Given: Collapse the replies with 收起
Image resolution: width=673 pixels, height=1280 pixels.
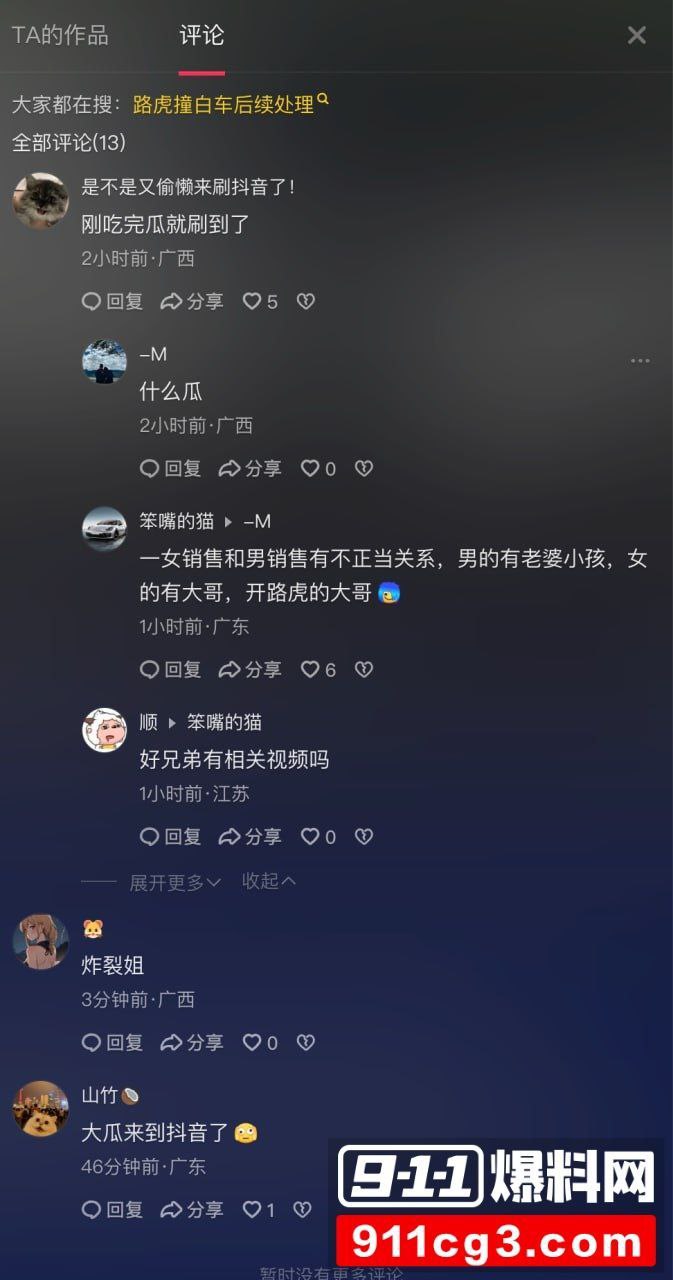Looking at the screenshot, I should tap(269, 881).
